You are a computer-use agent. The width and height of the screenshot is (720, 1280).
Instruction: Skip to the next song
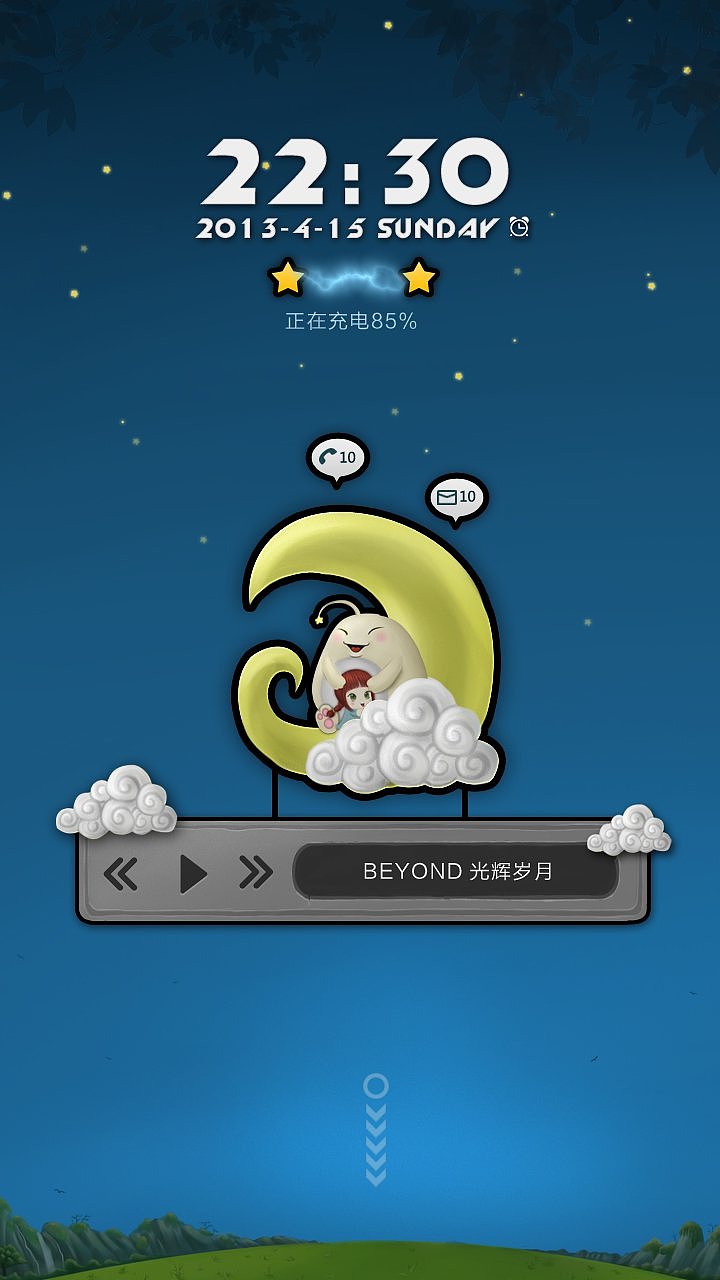[x=256, y=873]
